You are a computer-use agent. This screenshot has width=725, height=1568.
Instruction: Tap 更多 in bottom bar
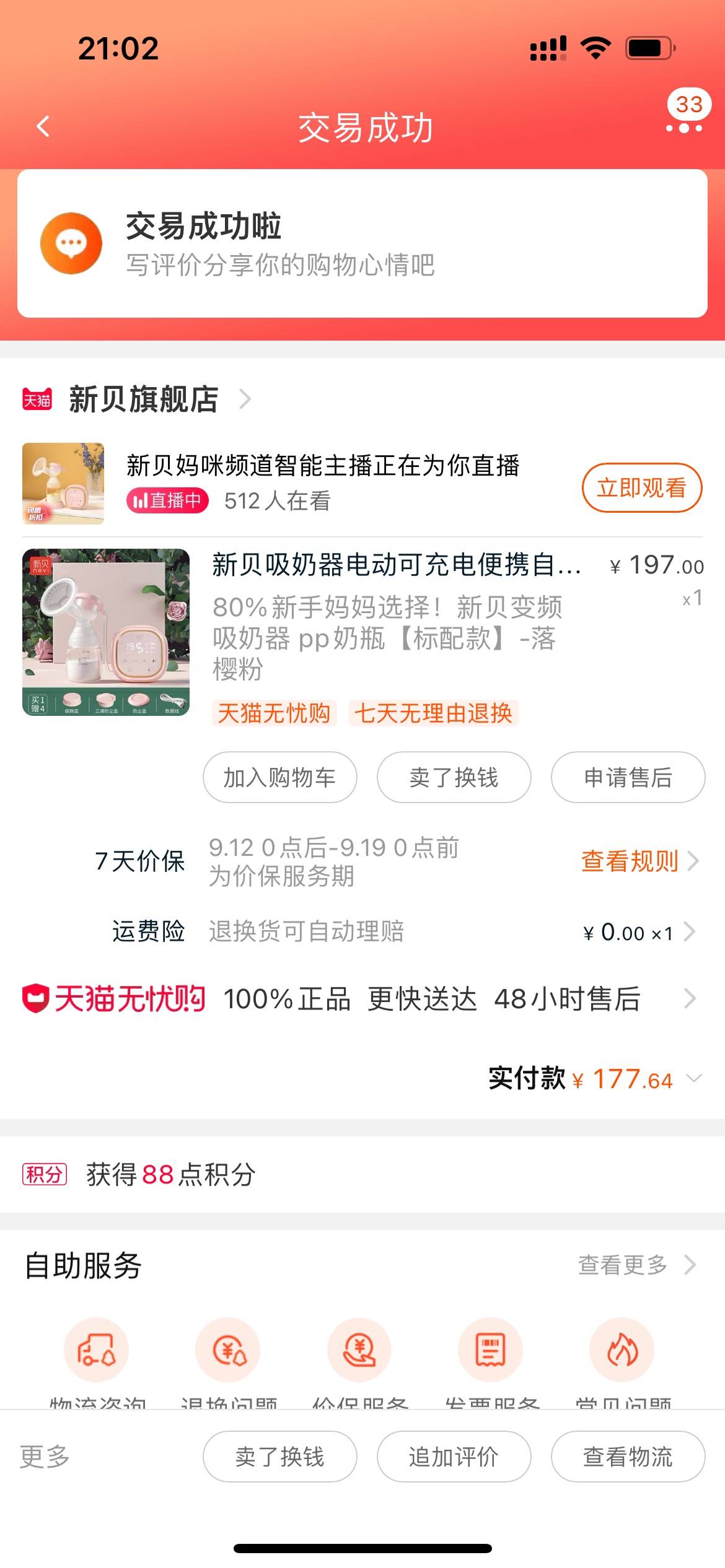[x=45, y=1457]
